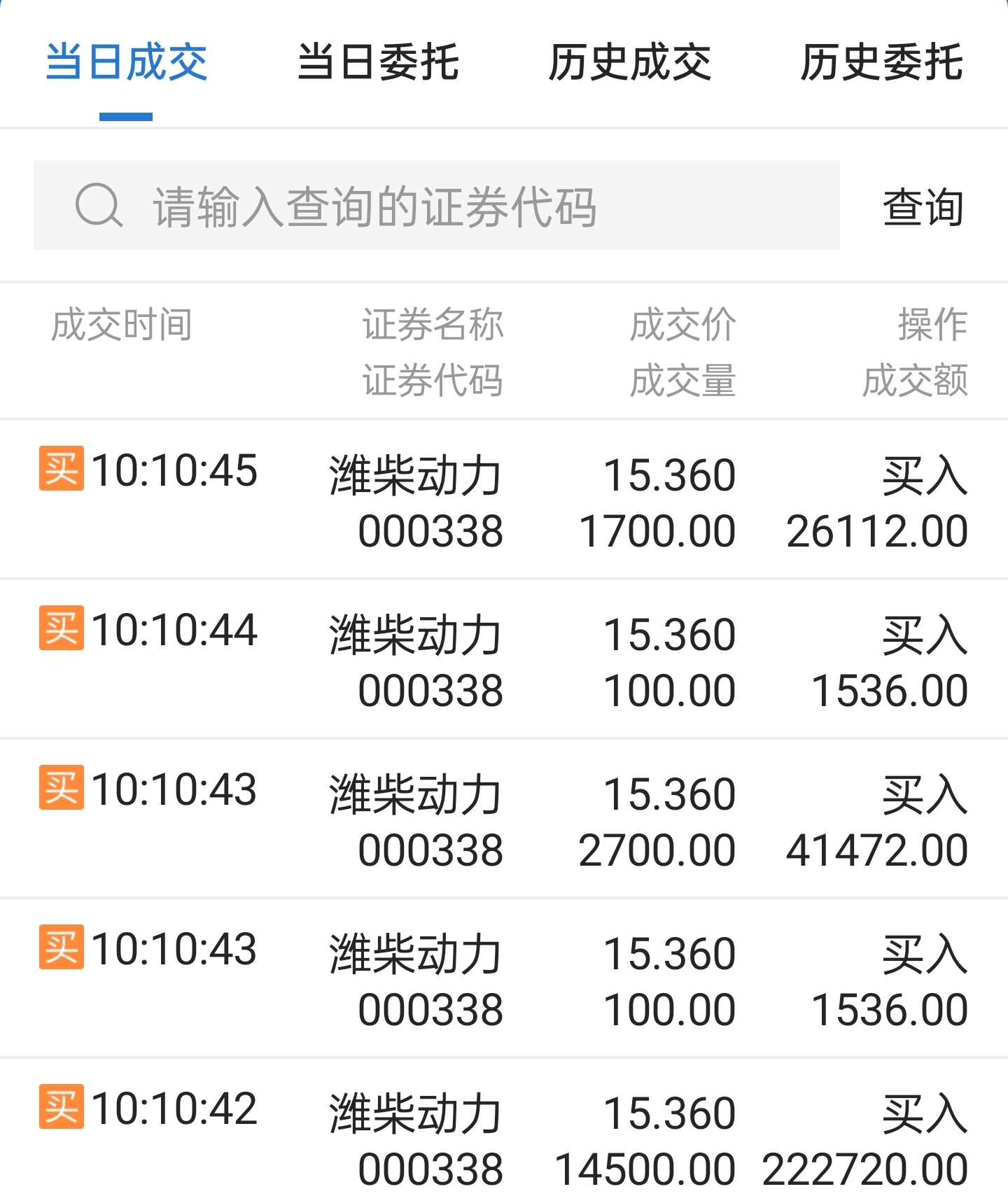Tap the 查询 button

pyautogui.click(x=923, y=207)
